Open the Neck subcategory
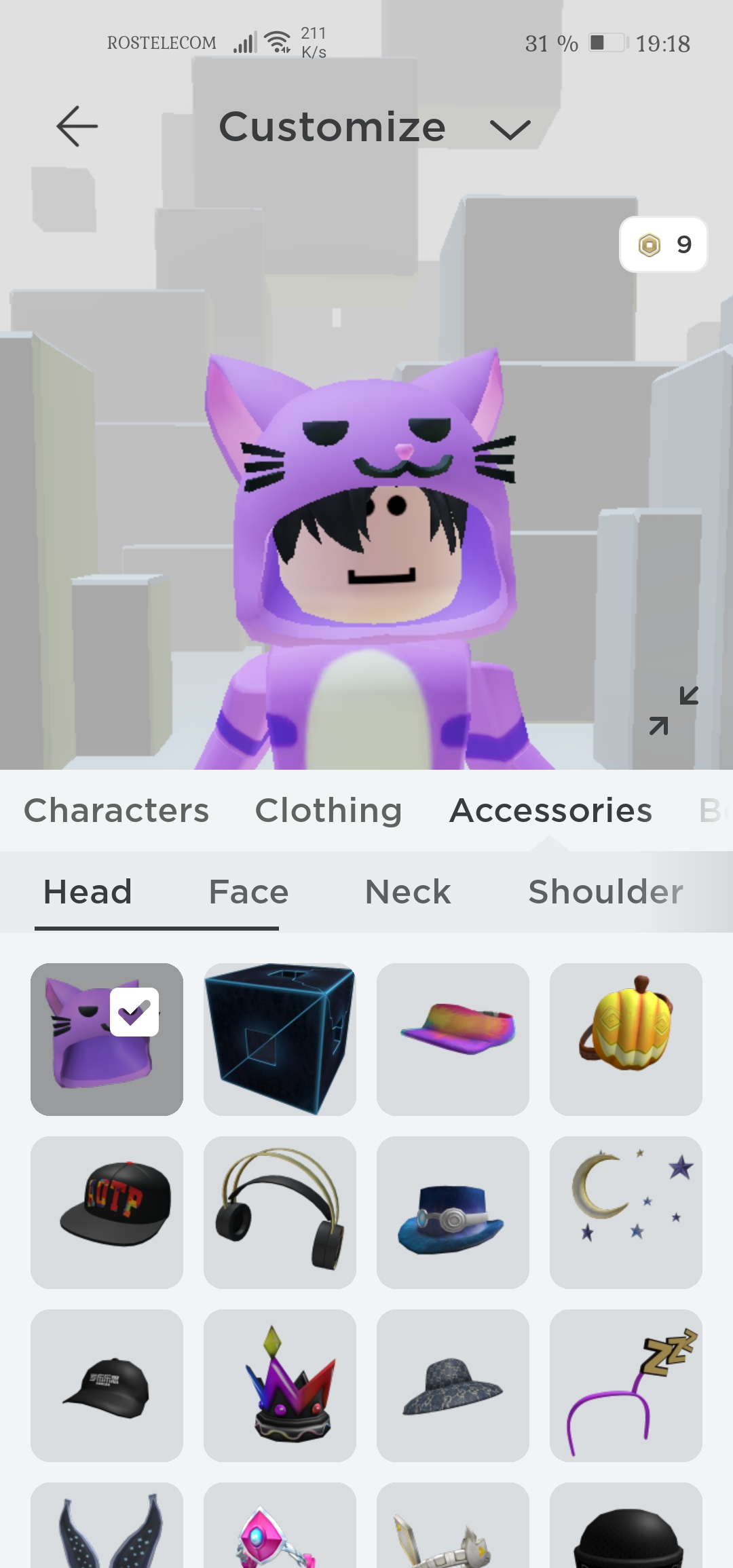733x1568 pixels. (408, 892)
